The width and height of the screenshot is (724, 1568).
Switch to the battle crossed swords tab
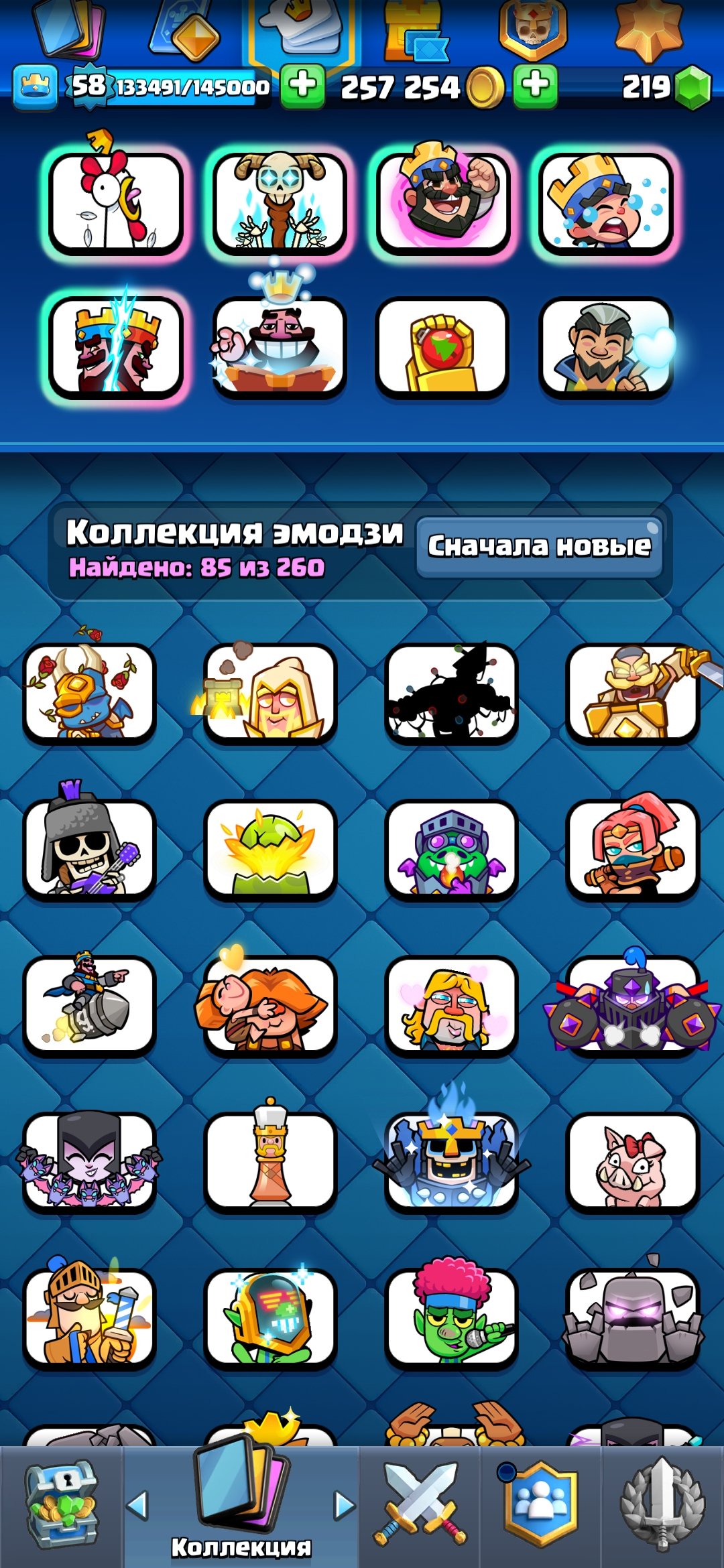click(x=420, y=1506)
